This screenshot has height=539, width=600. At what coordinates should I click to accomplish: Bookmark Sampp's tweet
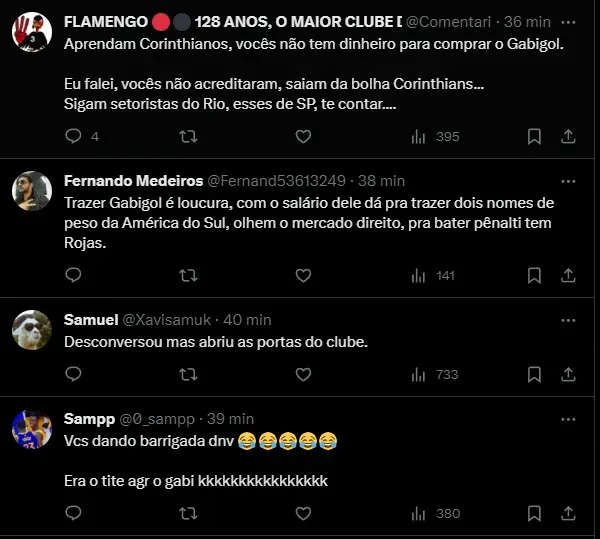[x=534, y=513]
